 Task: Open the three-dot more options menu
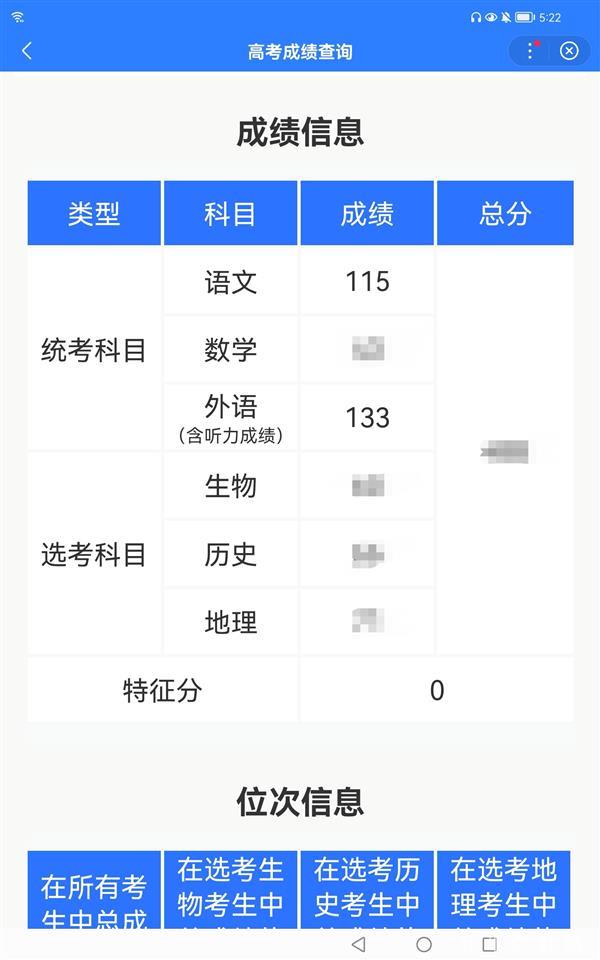pos(530,51)
